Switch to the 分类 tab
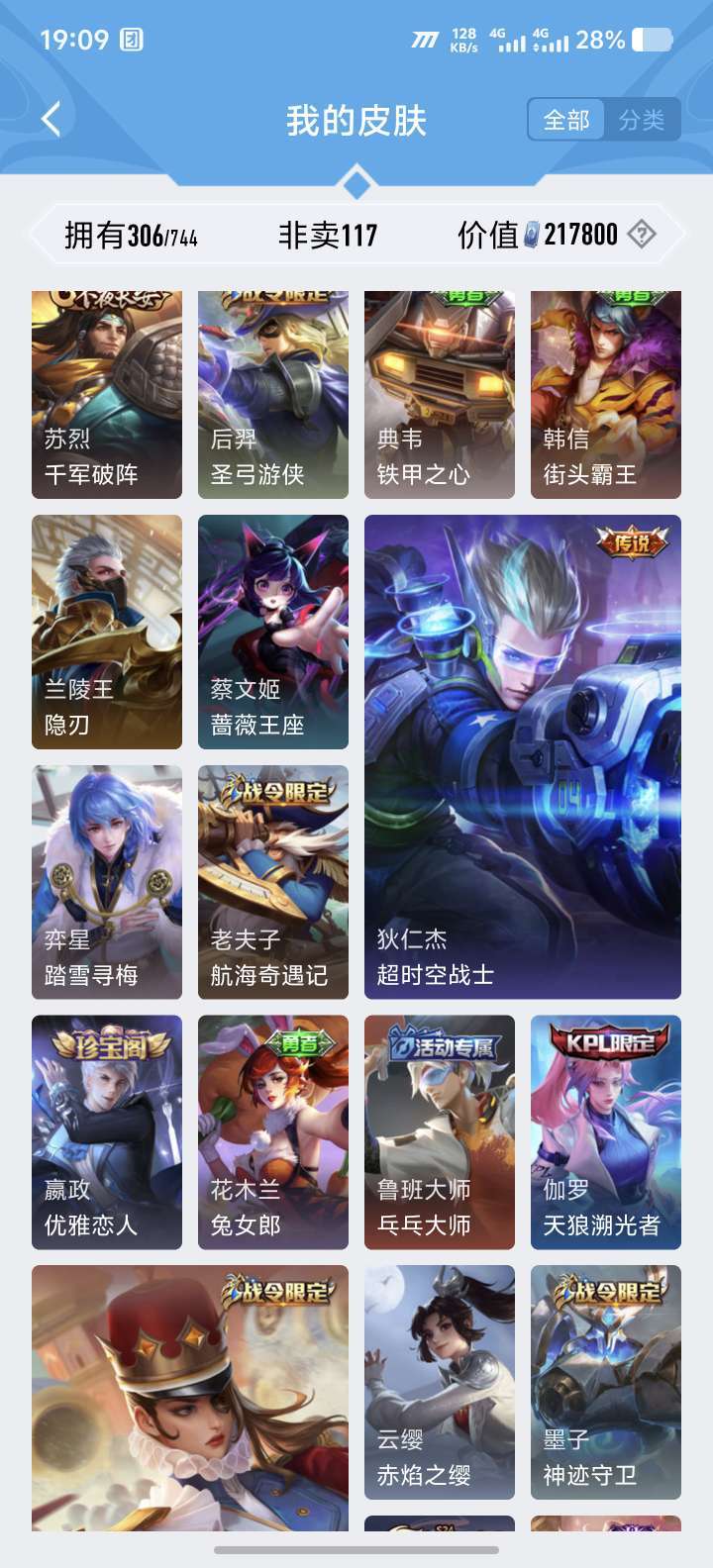Image resolution: width=713 pixels, height=1568 pixels. click(642, 120)
